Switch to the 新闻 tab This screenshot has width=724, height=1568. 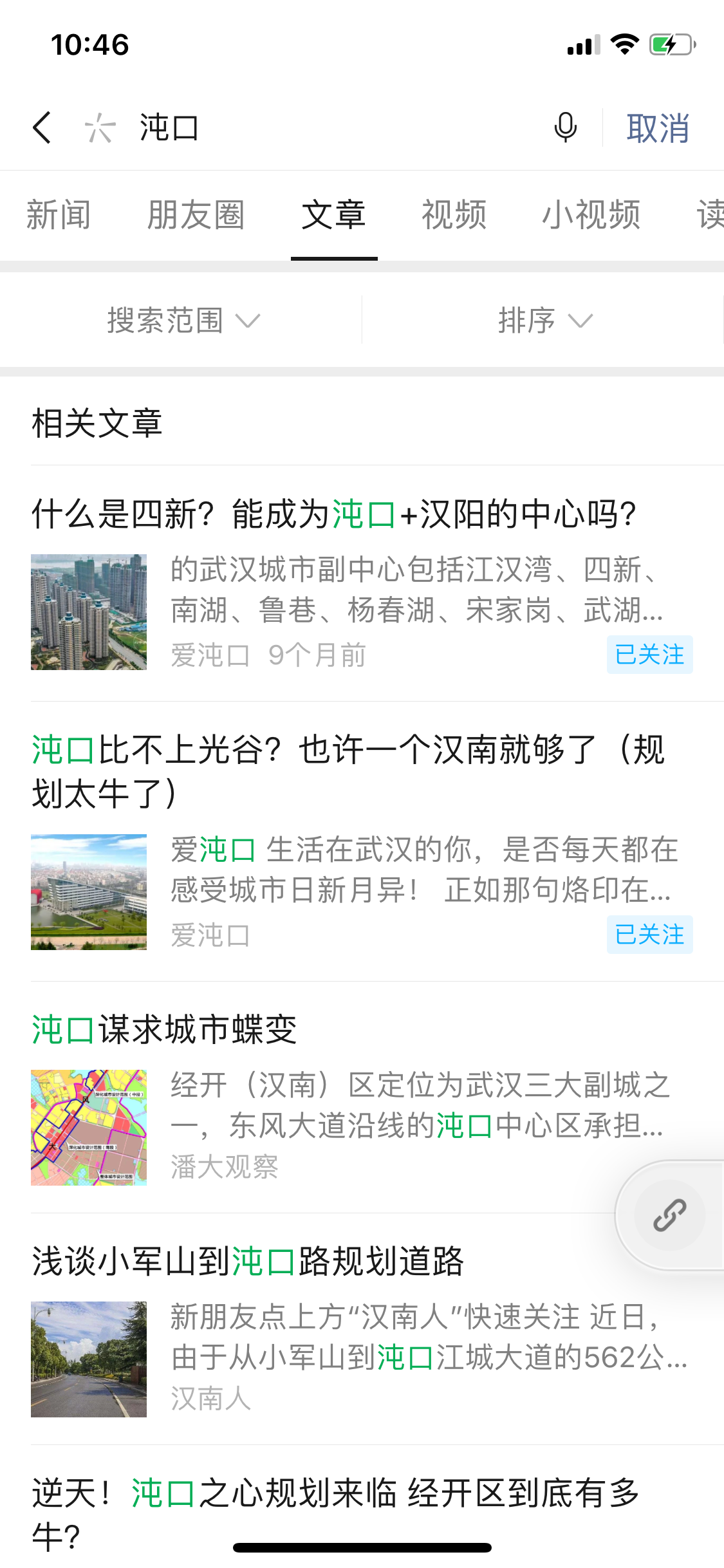coord(59,215)
